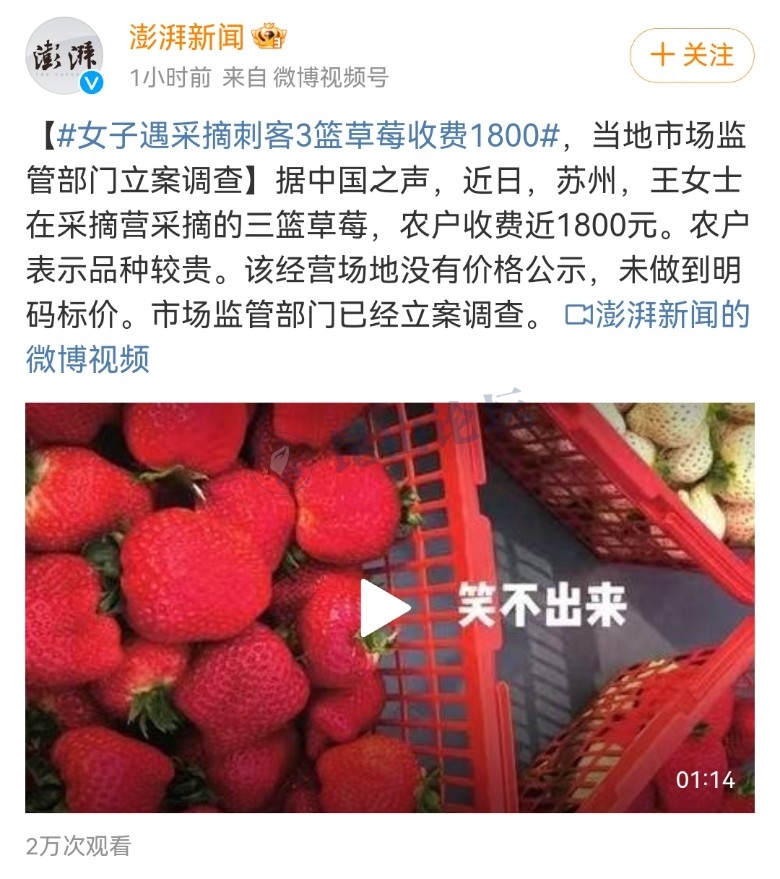The height and width of the screenshot is (879, 780).
Task: Play the strawberry video
Action: click(x=385, y=608)
